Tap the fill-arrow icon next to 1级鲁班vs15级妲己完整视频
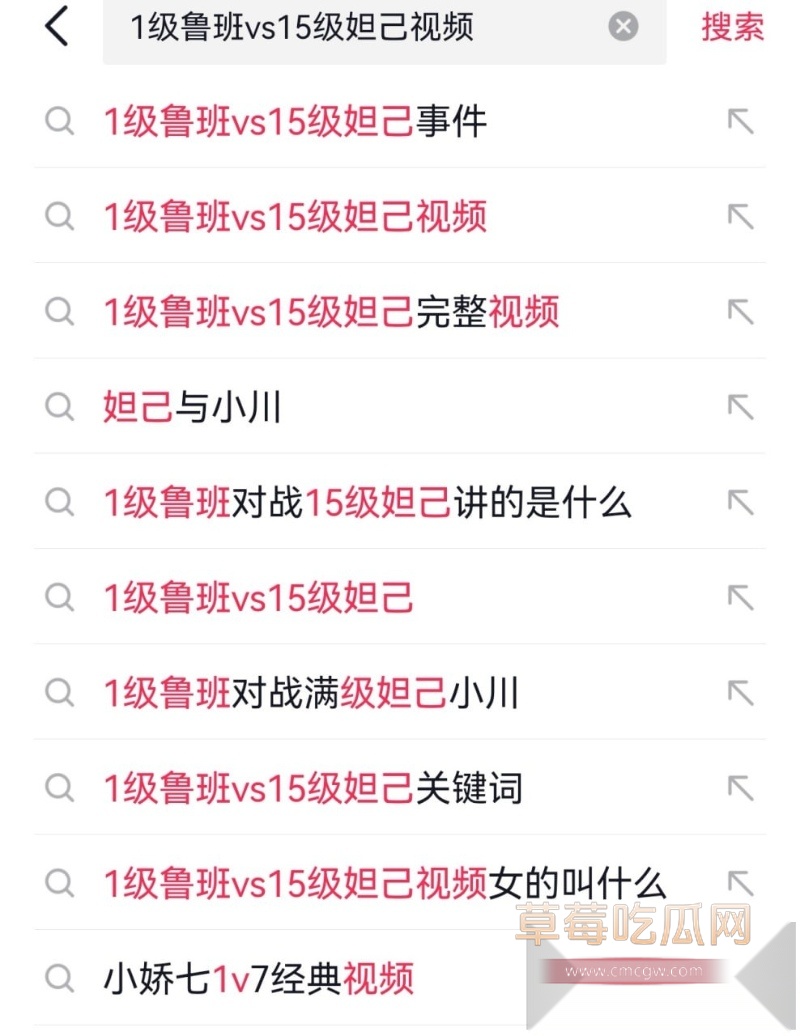Image resolution: width=800 pixels, height=1036 pixels. tap(740, 312)
